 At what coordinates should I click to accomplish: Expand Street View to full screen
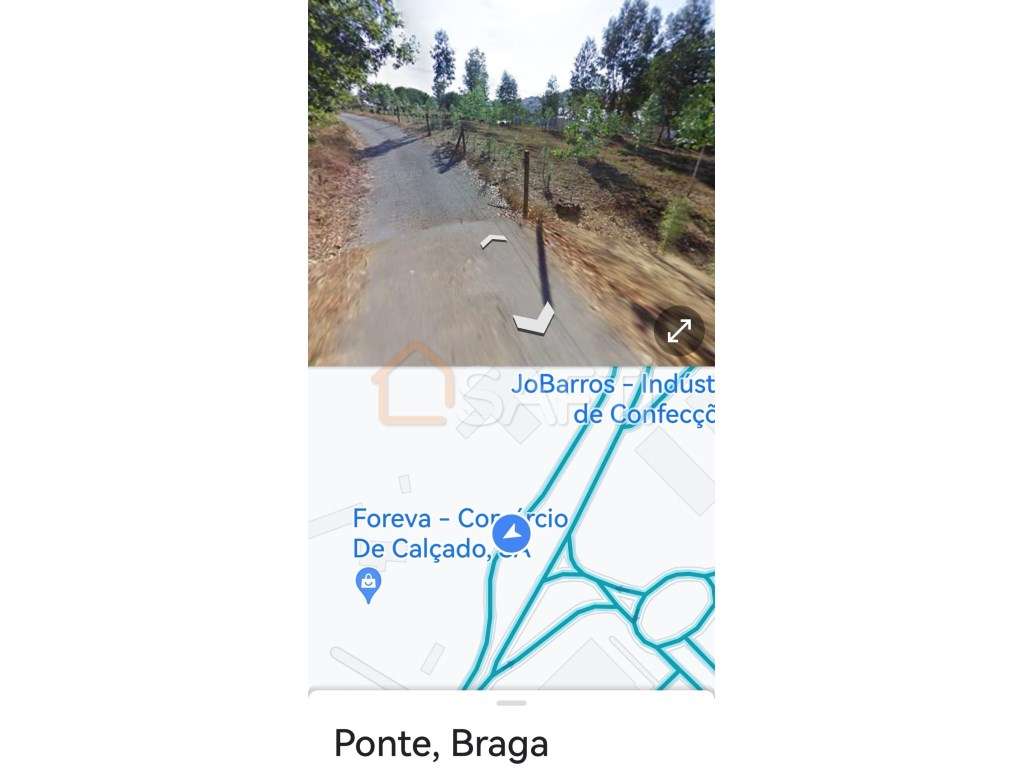pos(679,331)
